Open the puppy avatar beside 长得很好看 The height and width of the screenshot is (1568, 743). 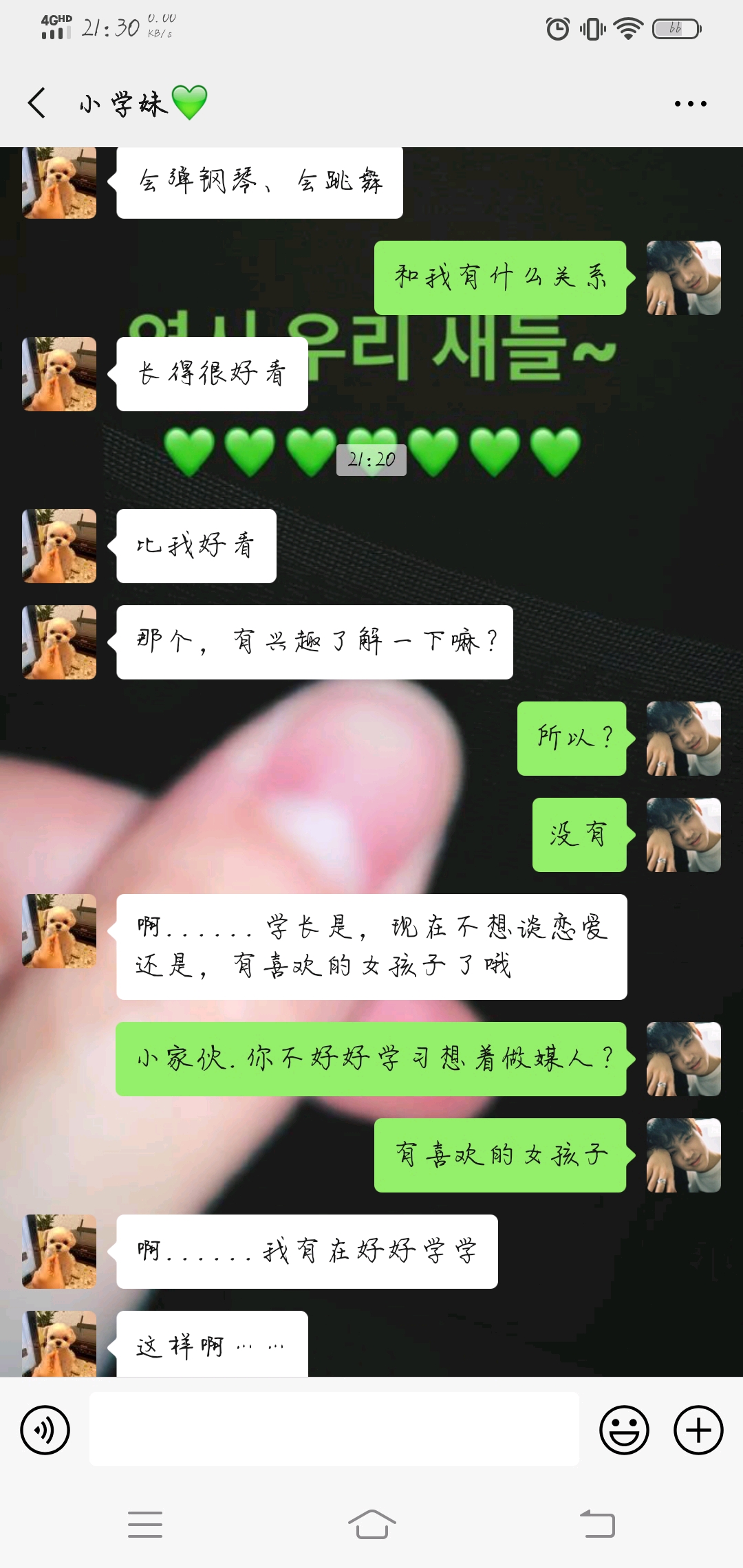pos(59,374)
